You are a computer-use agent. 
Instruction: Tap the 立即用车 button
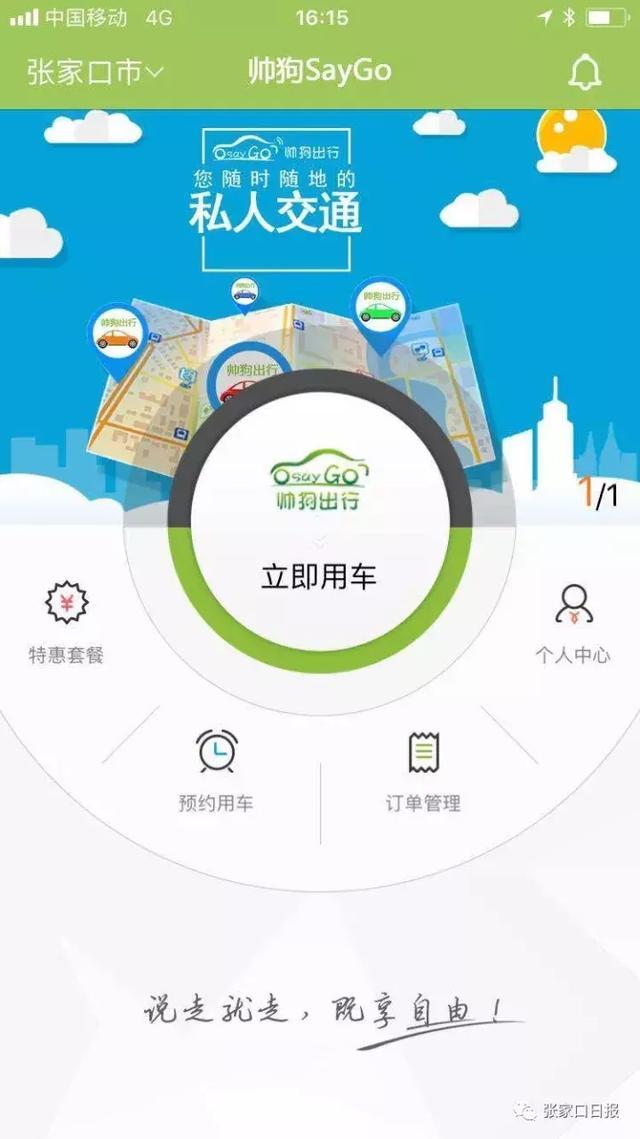click(319, 576)
